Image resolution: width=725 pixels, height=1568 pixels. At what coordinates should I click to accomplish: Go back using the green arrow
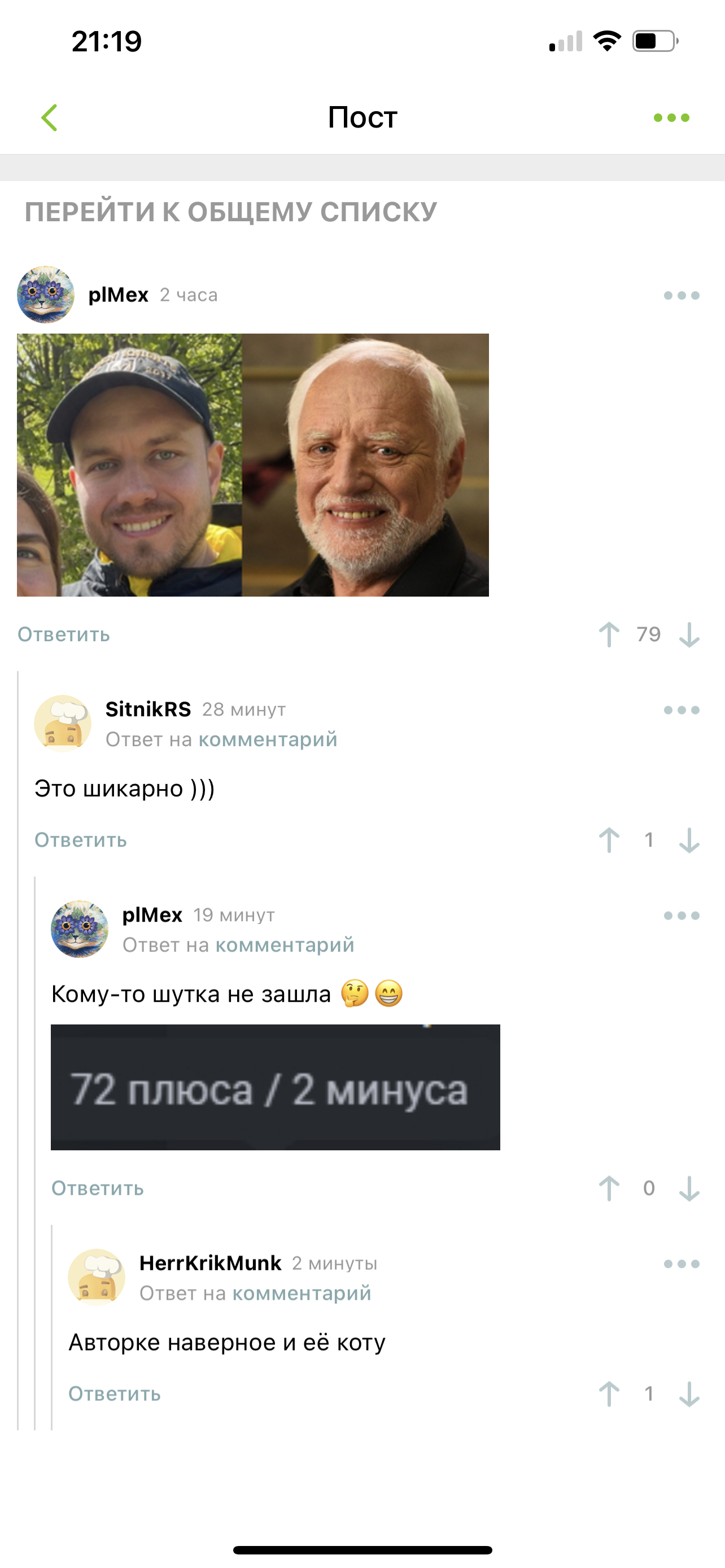coord(49,117)
